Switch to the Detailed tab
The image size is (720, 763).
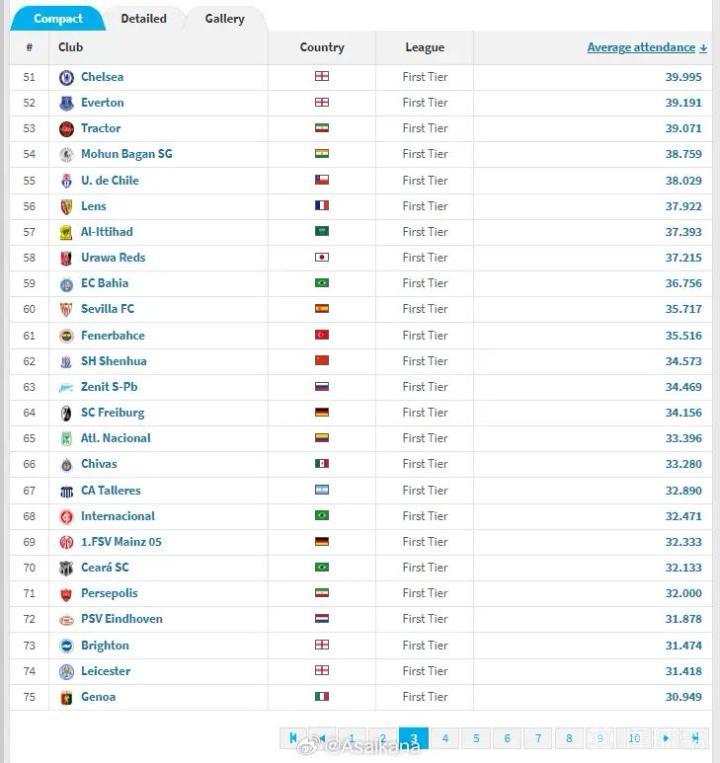click(144, 18)
